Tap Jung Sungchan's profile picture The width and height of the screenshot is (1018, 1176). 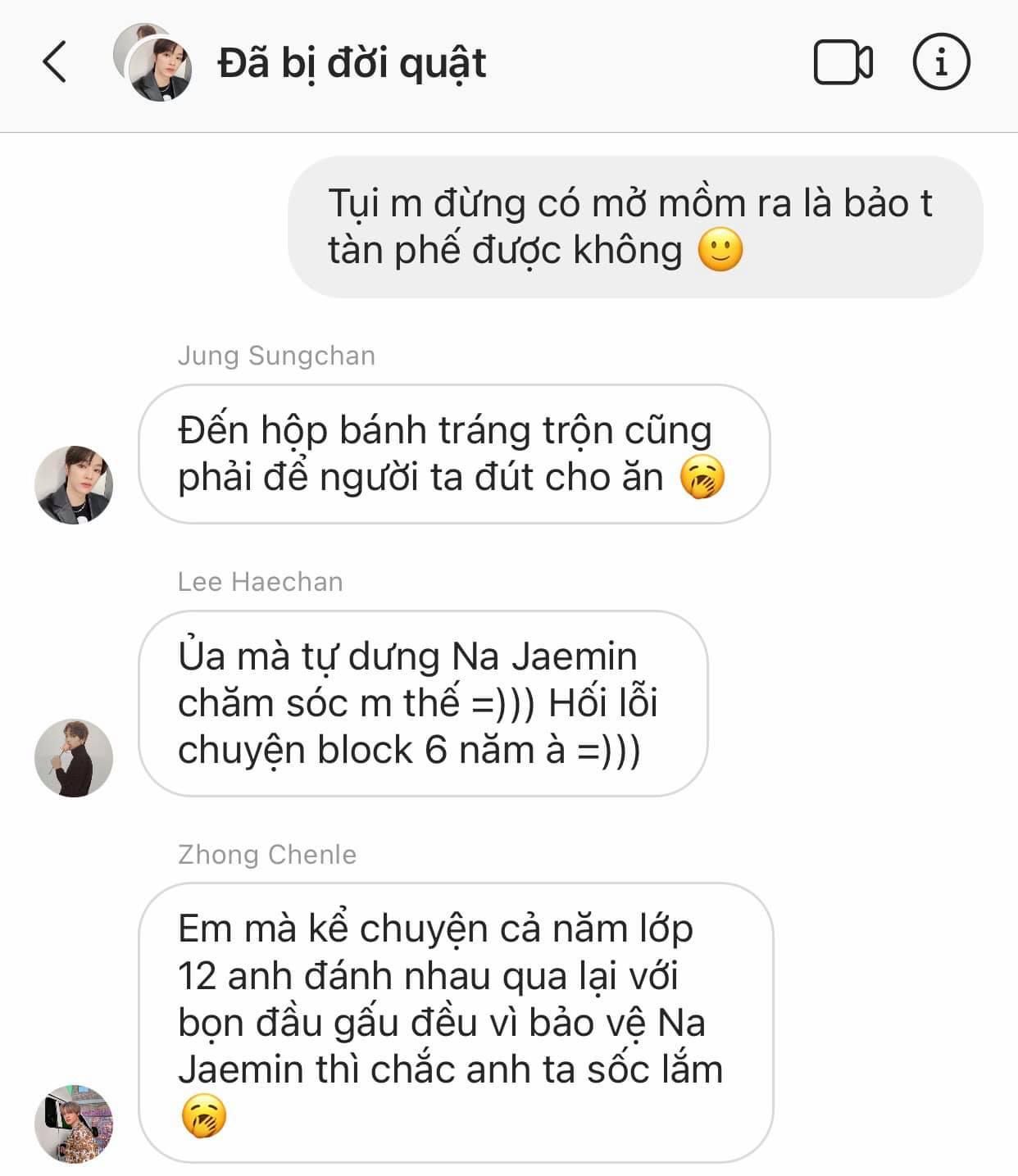pos(74,485)
